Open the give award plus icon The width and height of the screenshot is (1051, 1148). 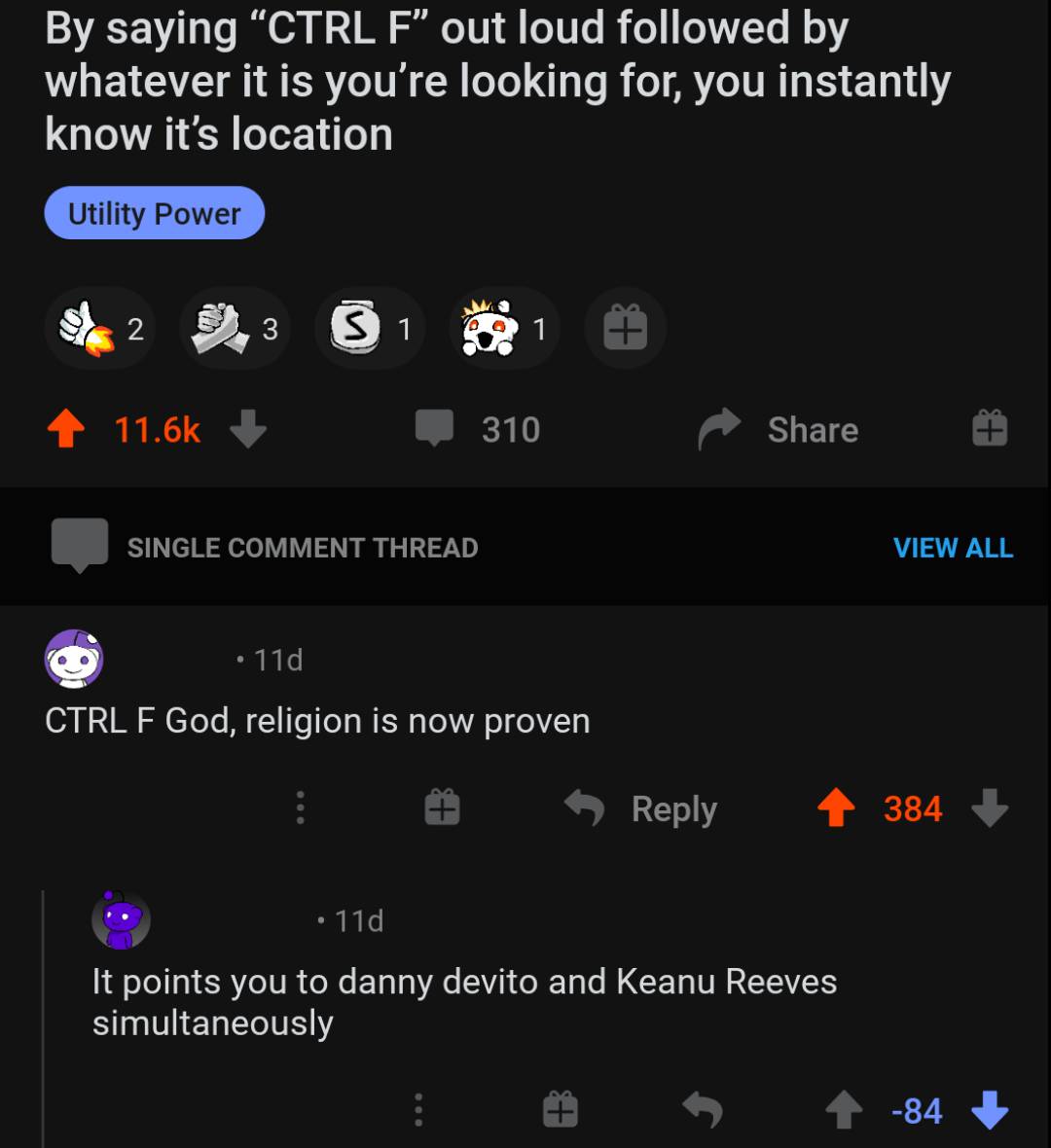tap(624, 328)
